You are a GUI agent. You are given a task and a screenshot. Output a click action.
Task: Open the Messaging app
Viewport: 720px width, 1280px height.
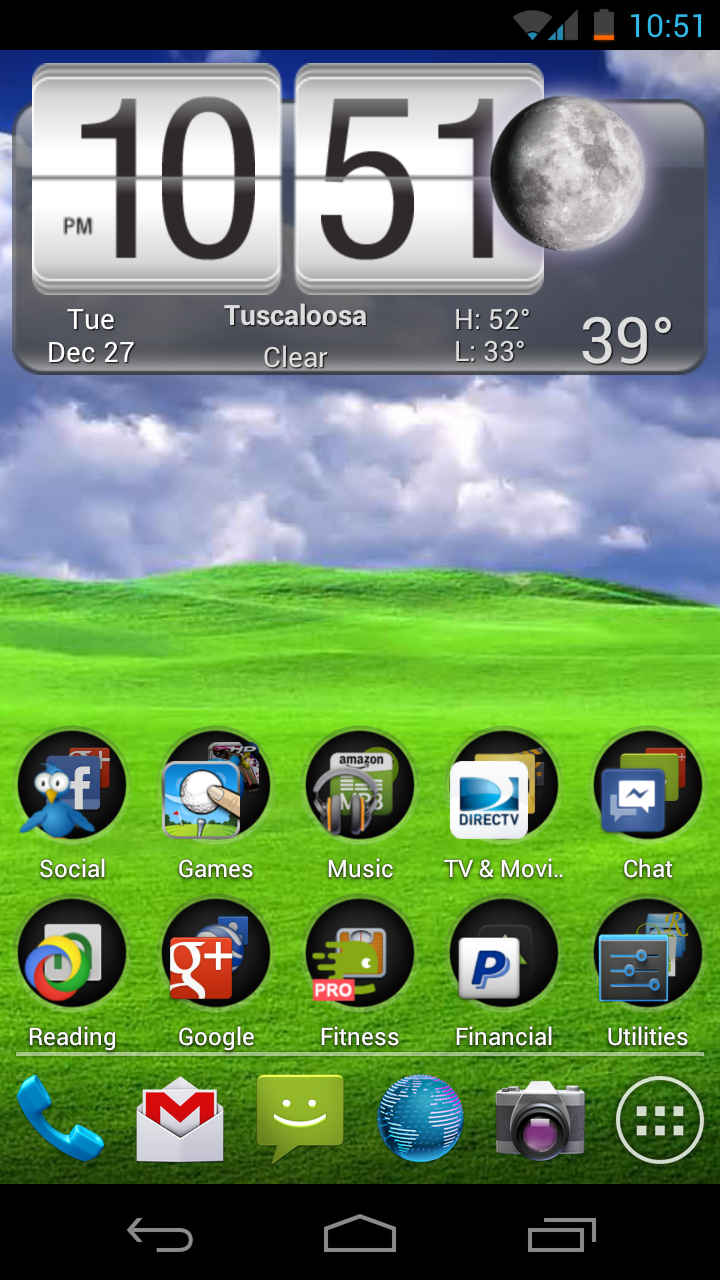coord(300,1118)
